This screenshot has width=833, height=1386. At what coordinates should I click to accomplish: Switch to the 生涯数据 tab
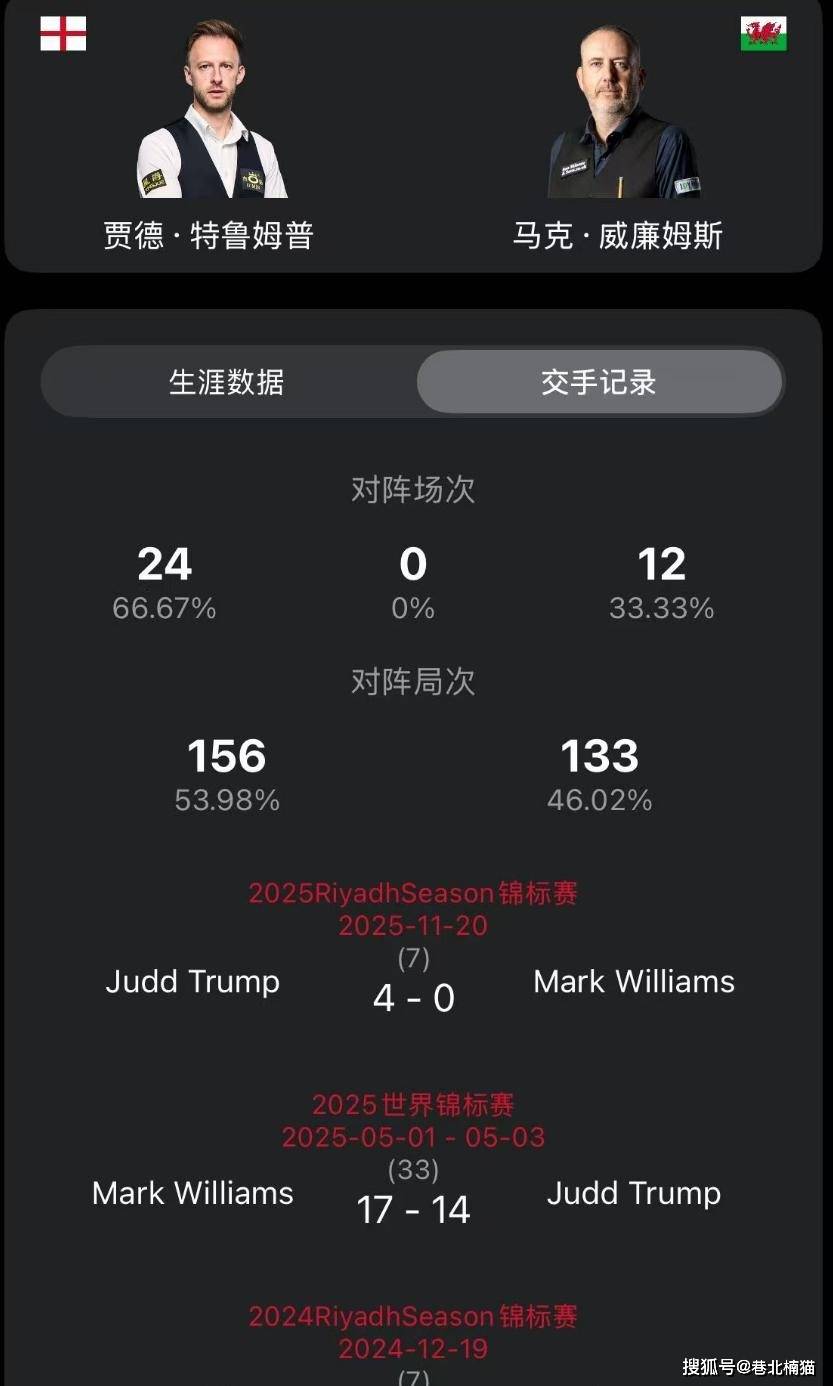click(227, 382)
